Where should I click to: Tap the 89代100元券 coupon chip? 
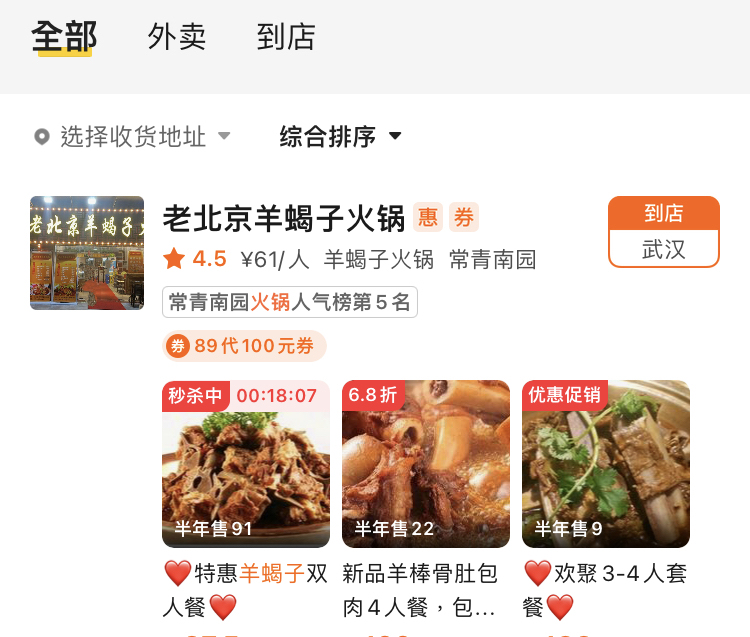click(x=244, y=346)
